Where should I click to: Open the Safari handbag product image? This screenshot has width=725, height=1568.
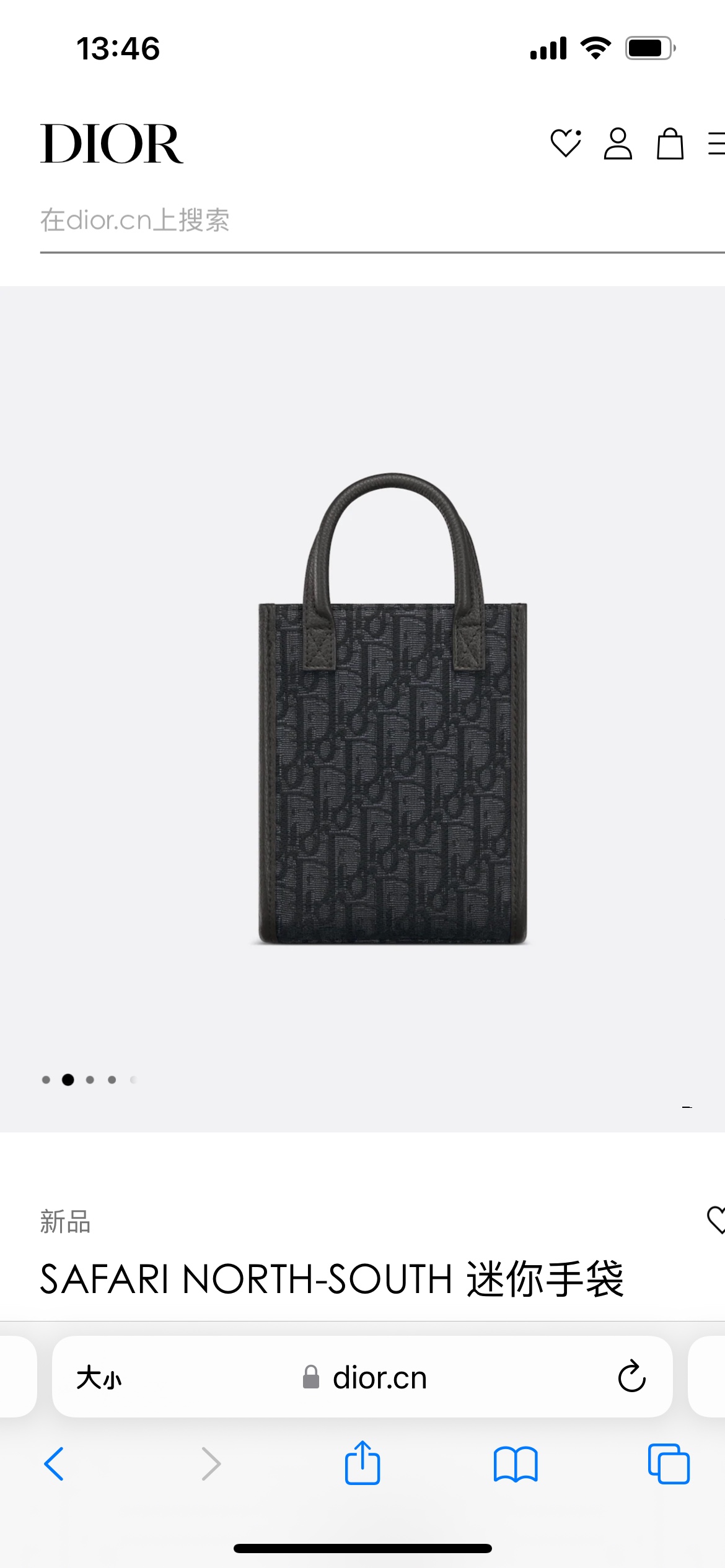tap(392, 709)
